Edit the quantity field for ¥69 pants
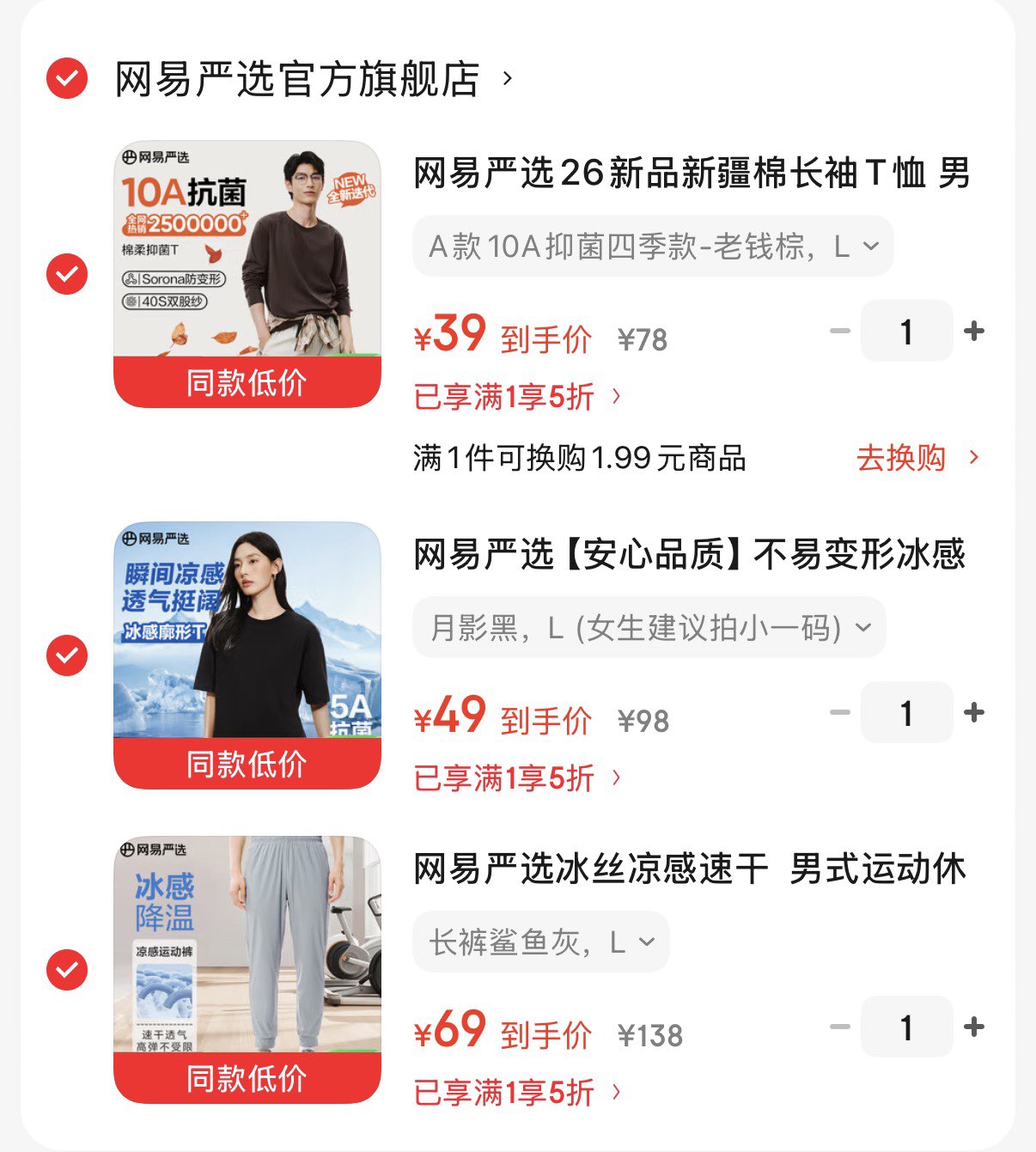 point(906,1027)
